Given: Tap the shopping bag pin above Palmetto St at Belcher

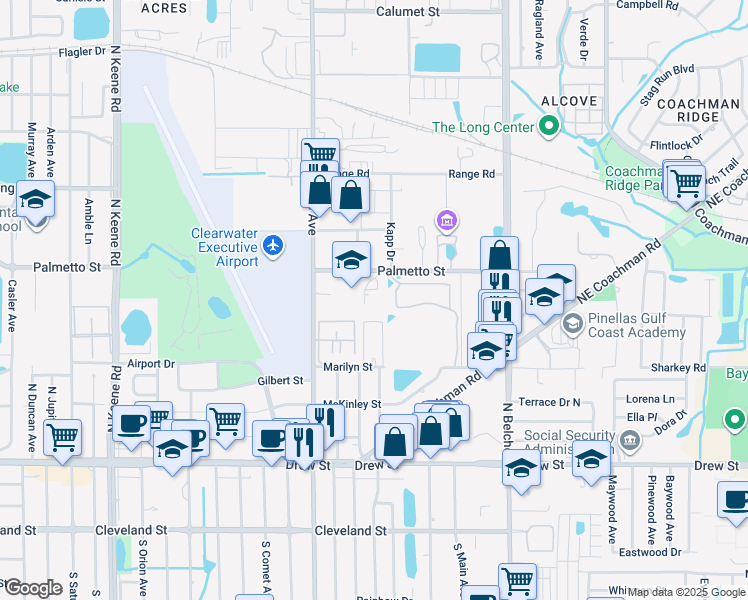Looking at the screenshot, I should [x=499, y=256].
